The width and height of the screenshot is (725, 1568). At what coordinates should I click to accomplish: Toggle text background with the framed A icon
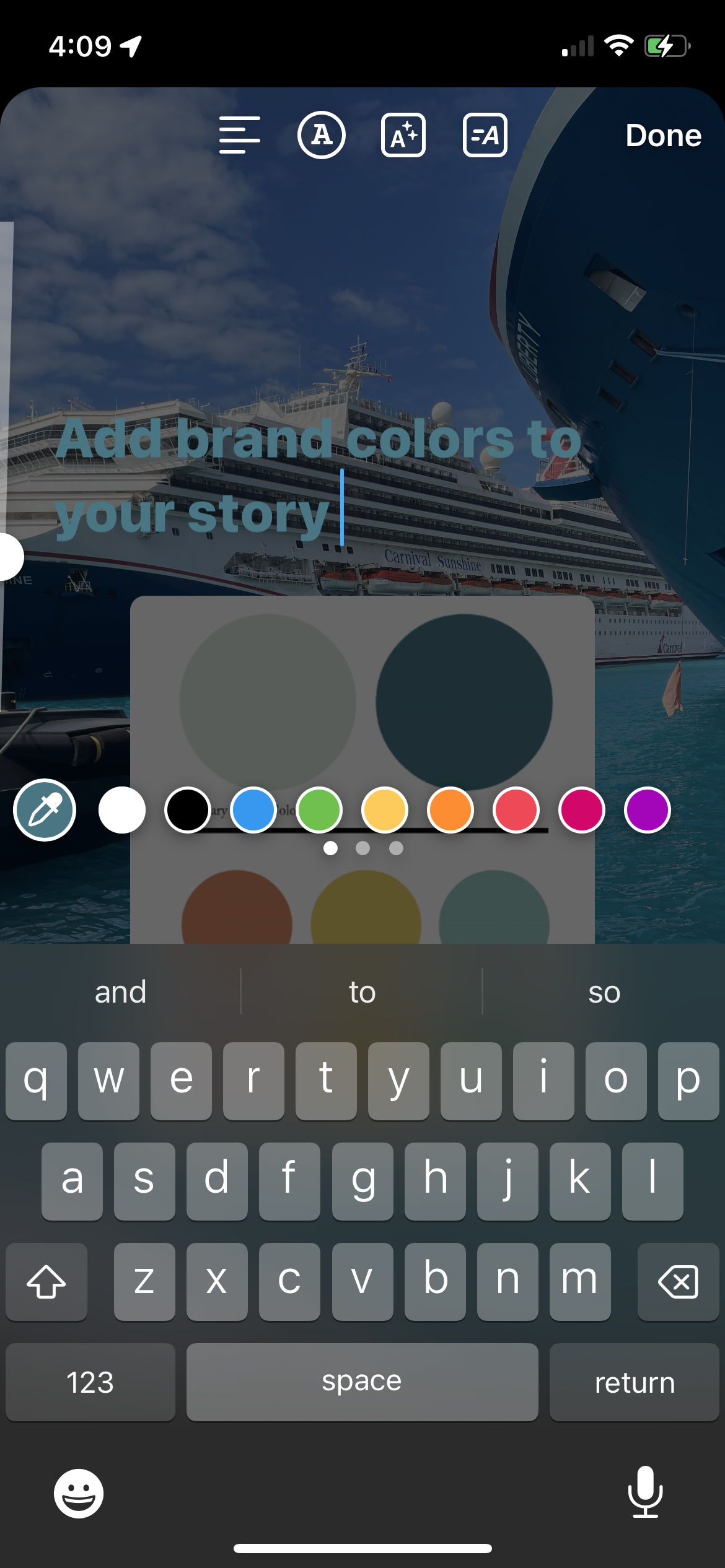coord(485,135)
